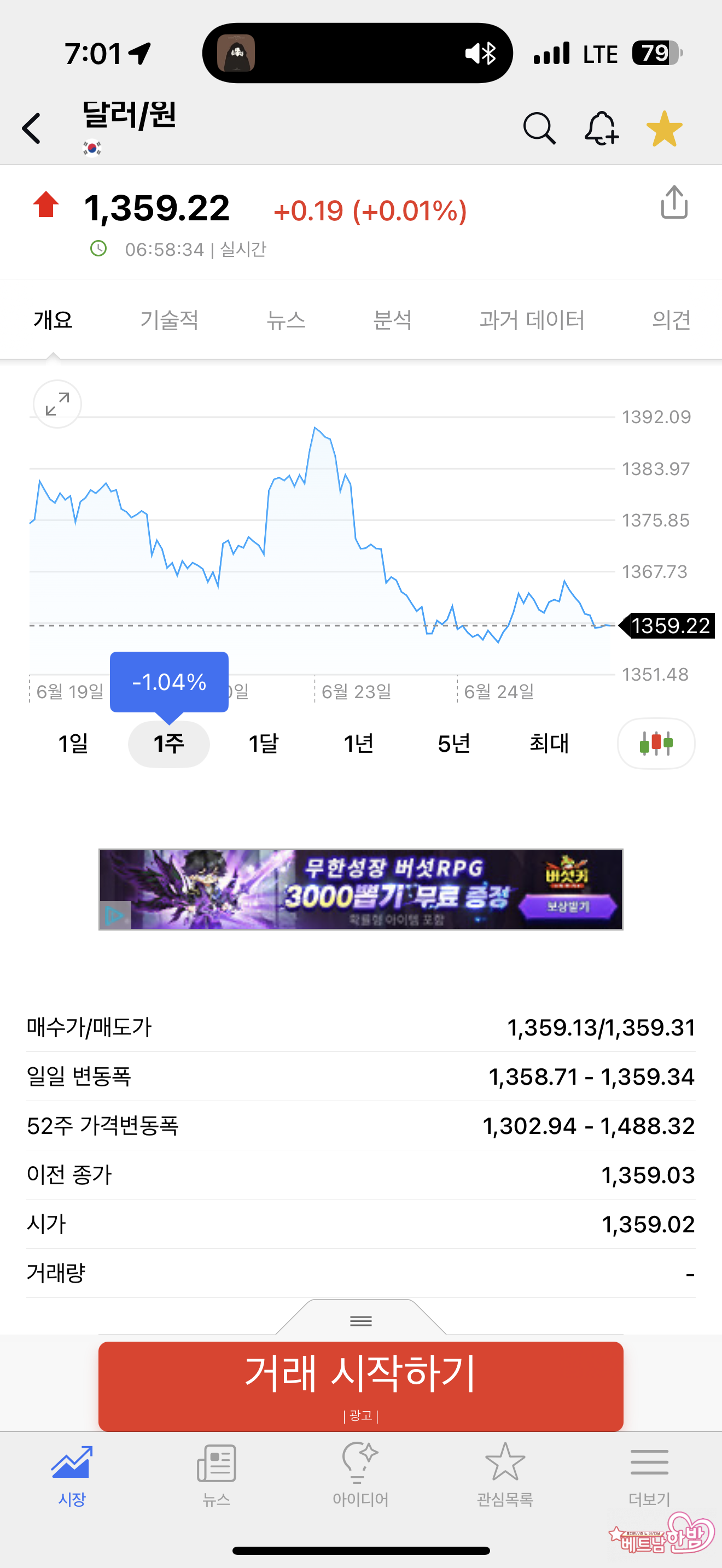The image size is (722, 1568).
Task: Switch chart to candlestick view
Action: point(656,743)
